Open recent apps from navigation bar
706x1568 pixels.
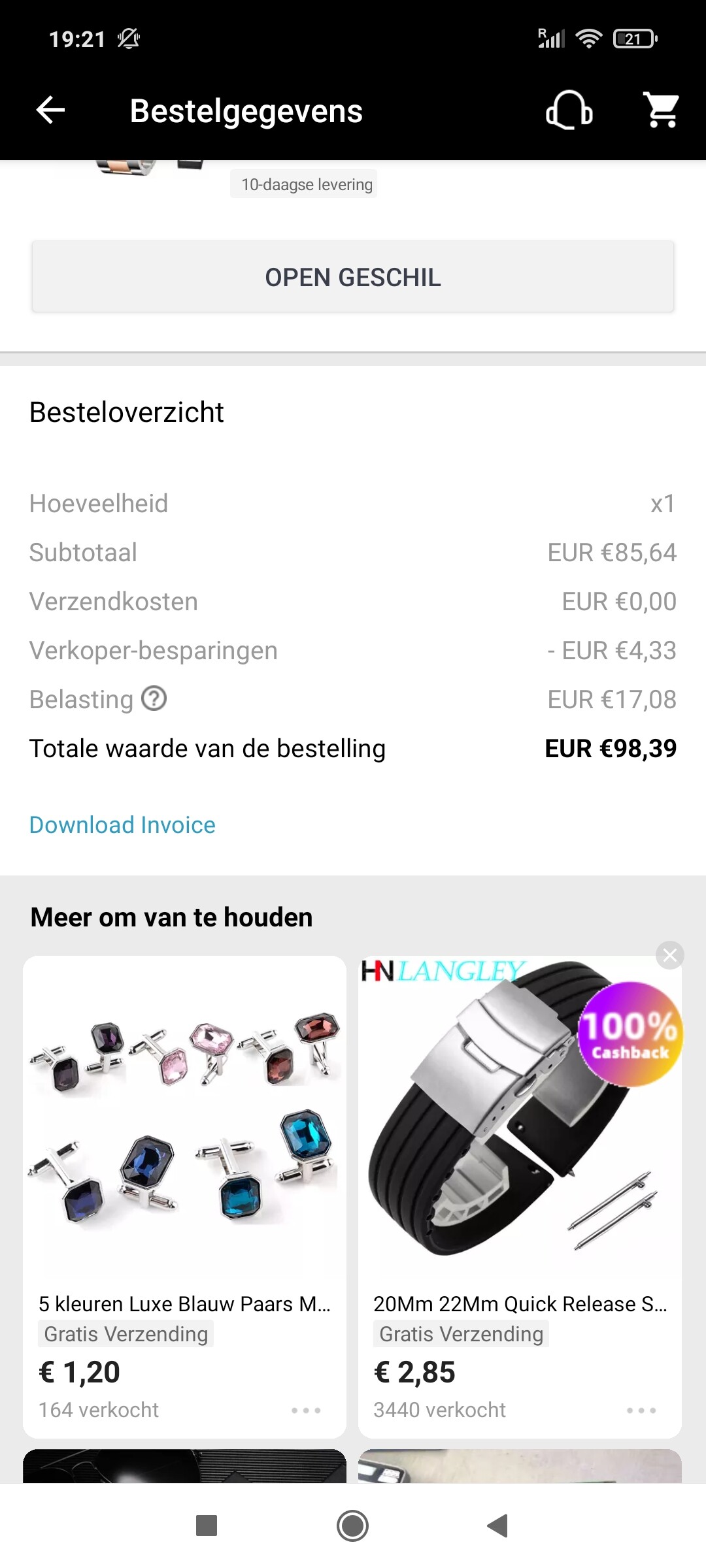click(207, 1526)
